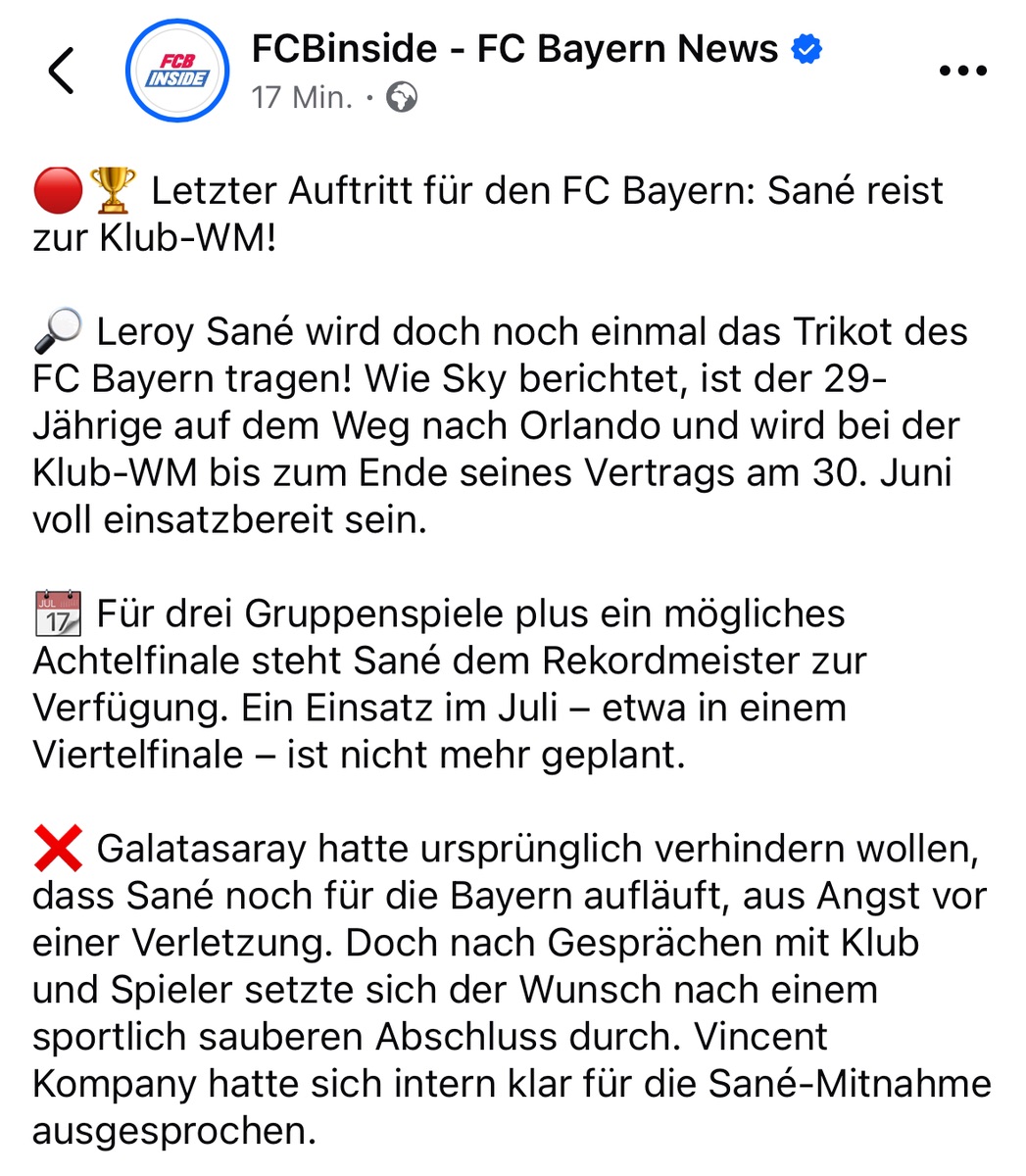This screenshot has width=1026, height=1176.
Task: Go back using the back arrow
Action: click(x=61, y=72)
